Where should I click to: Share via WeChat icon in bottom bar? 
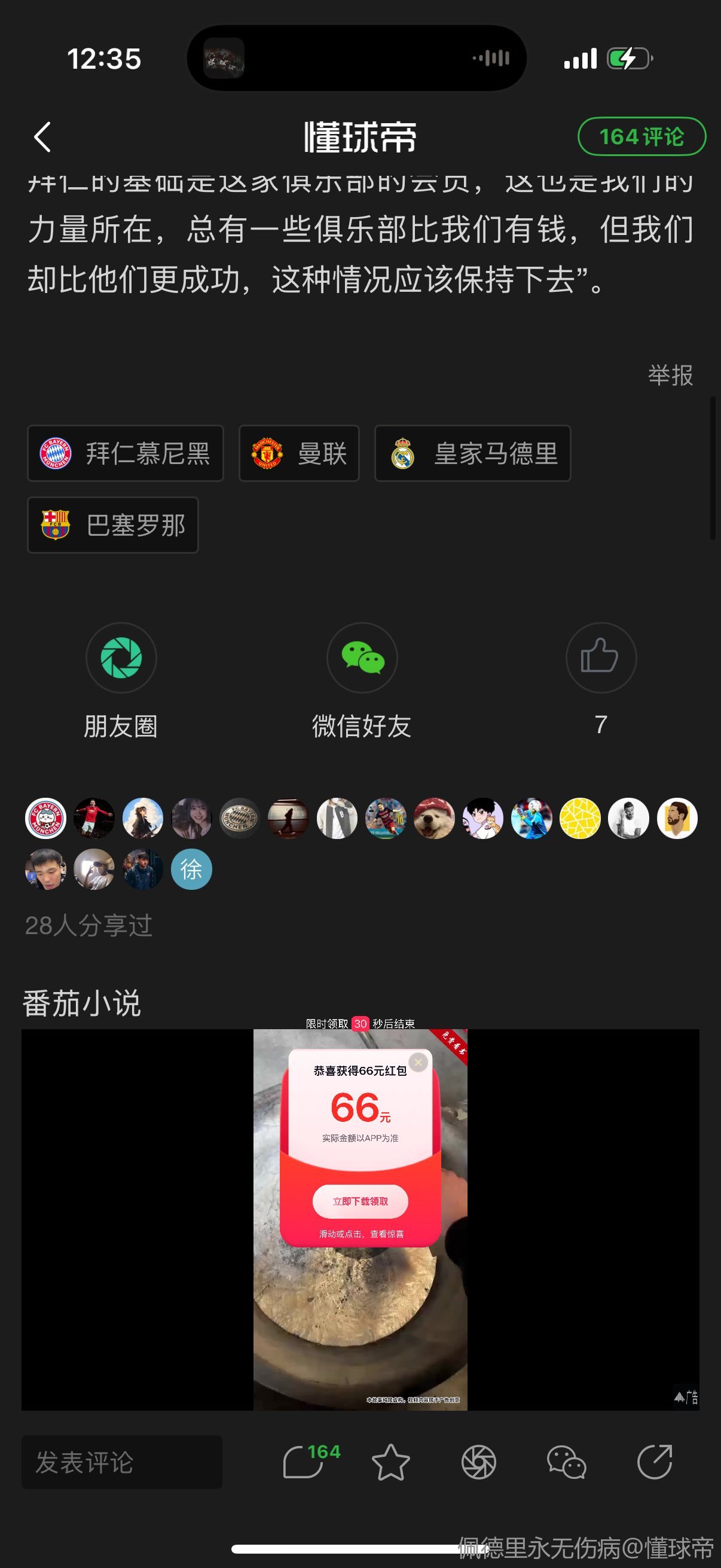click(x=566, y=1462)
